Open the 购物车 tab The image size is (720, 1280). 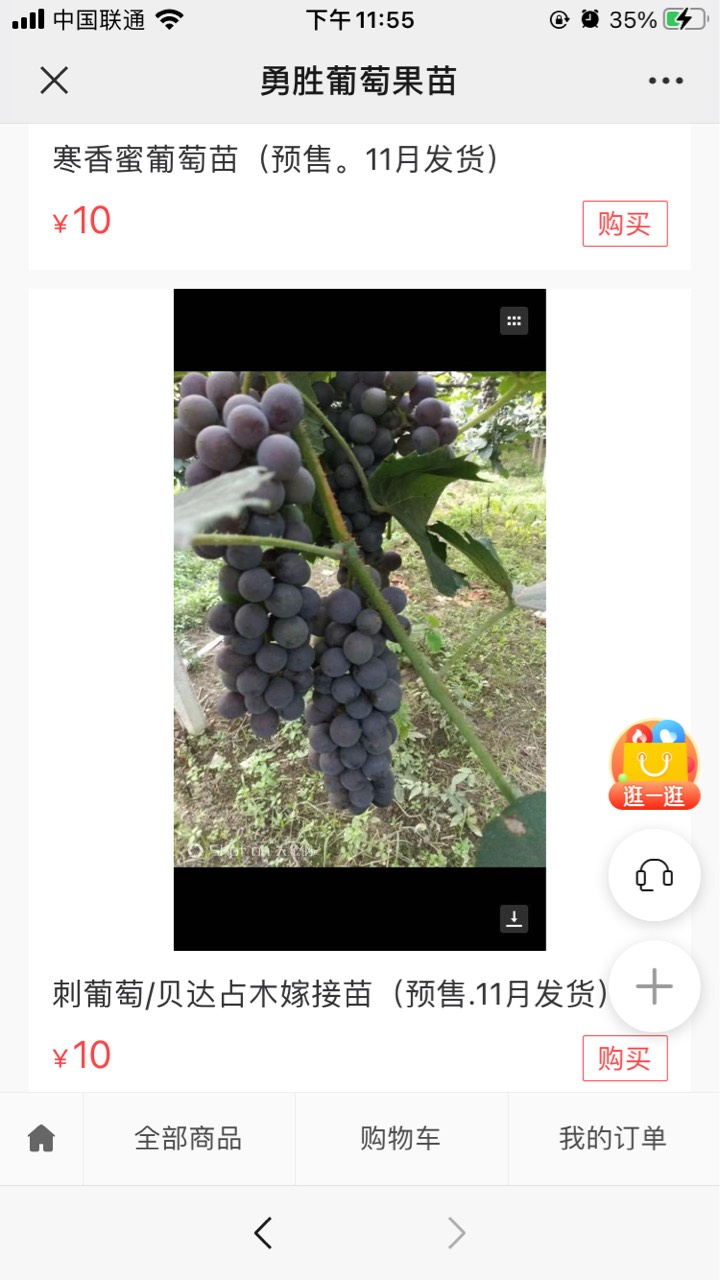[401, 1138]
